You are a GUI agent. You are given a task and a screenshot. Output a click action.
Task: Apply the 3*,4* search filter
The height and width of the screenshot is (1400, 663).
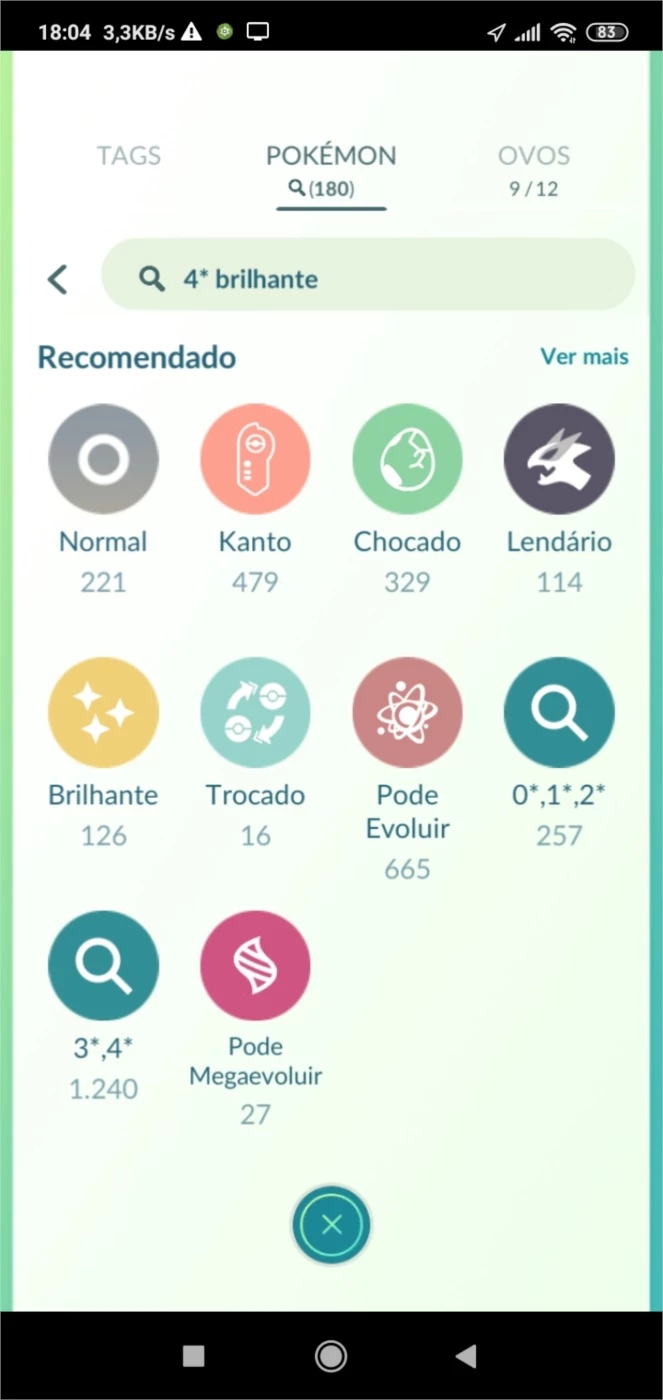pyautogui.click(x=103, y=966)
